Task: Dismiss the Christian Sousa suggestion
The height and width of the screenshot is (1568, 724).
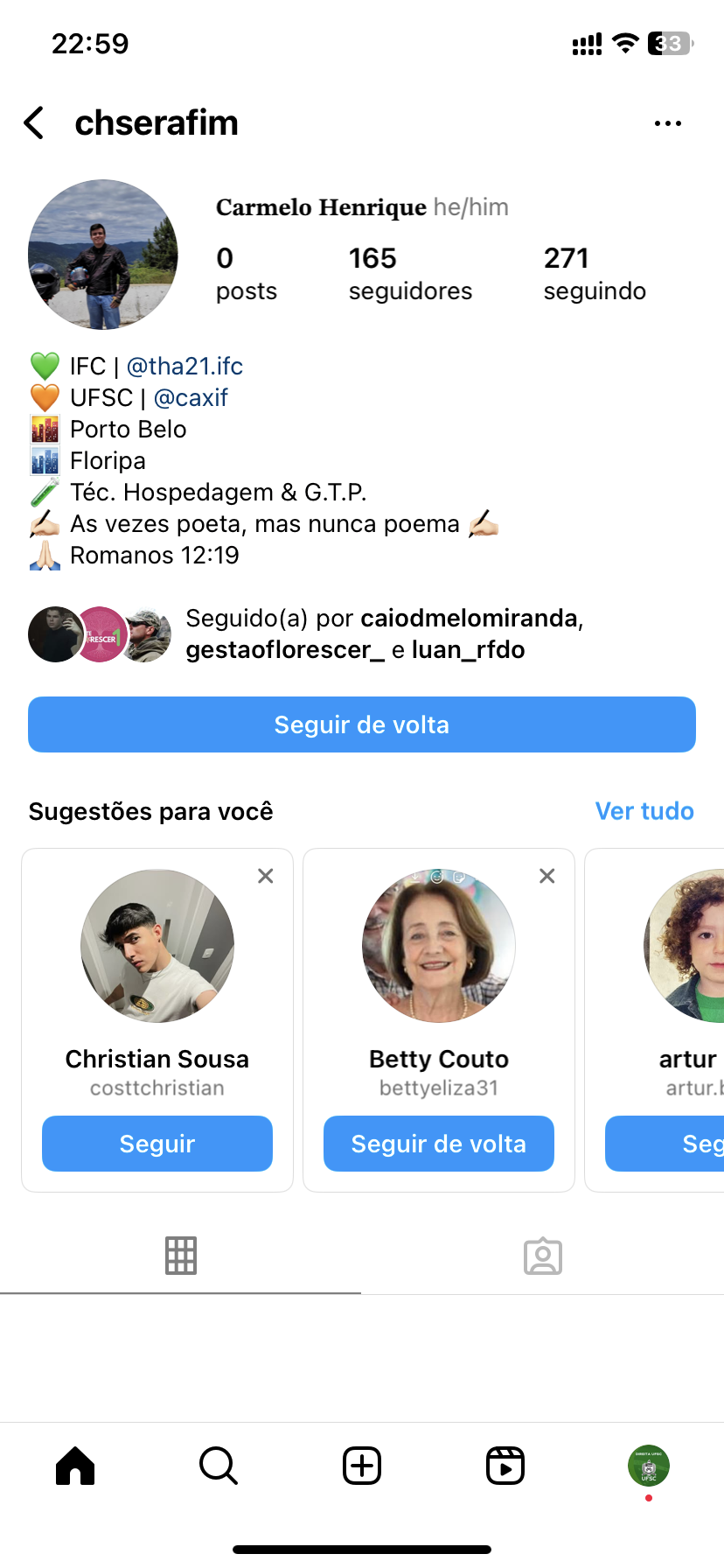Action: pyautogui.click(x=266, y=876)
